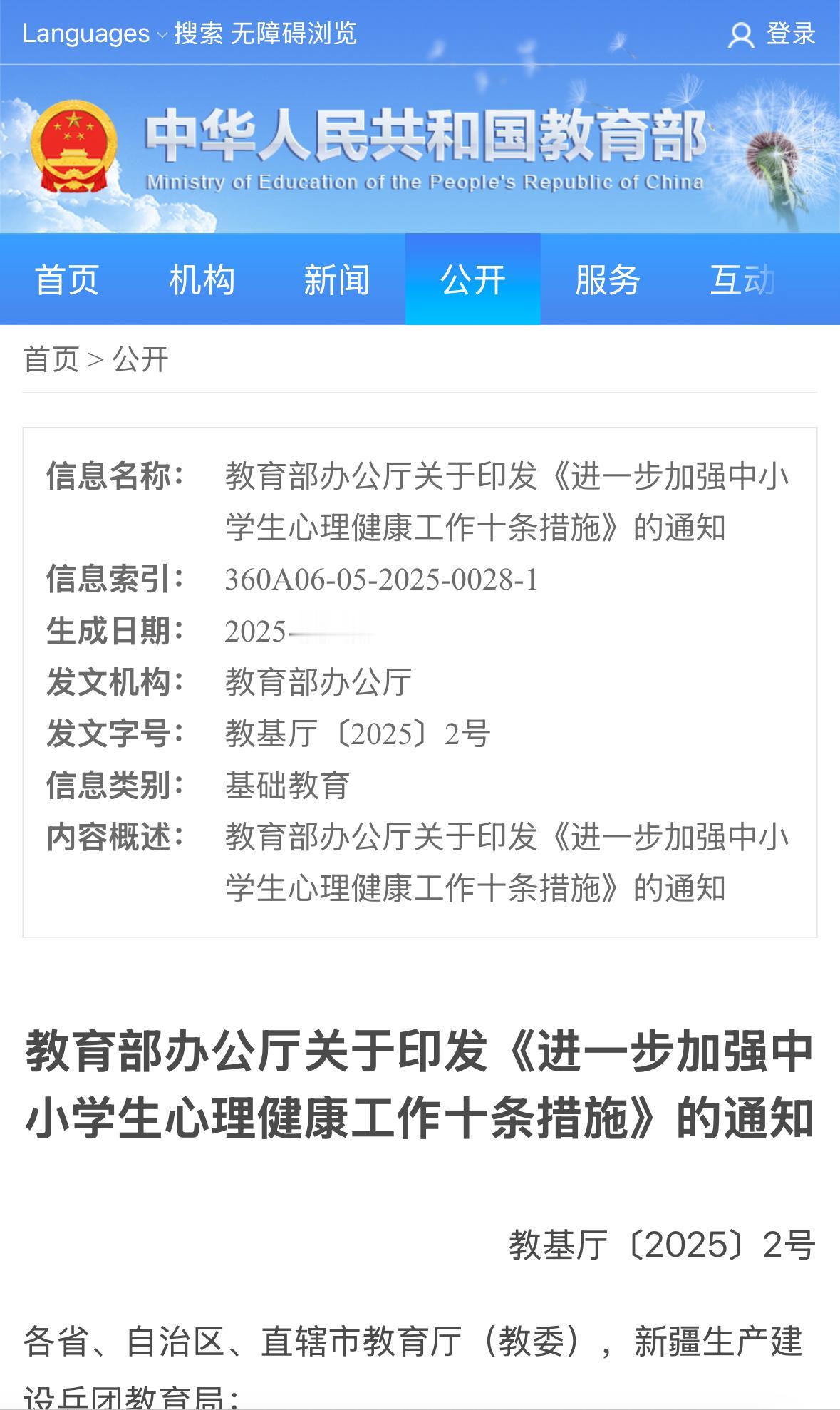Tap 公开 in the breadcrumb
This screenshot has height=1410, width=840.
coord(140,359)
